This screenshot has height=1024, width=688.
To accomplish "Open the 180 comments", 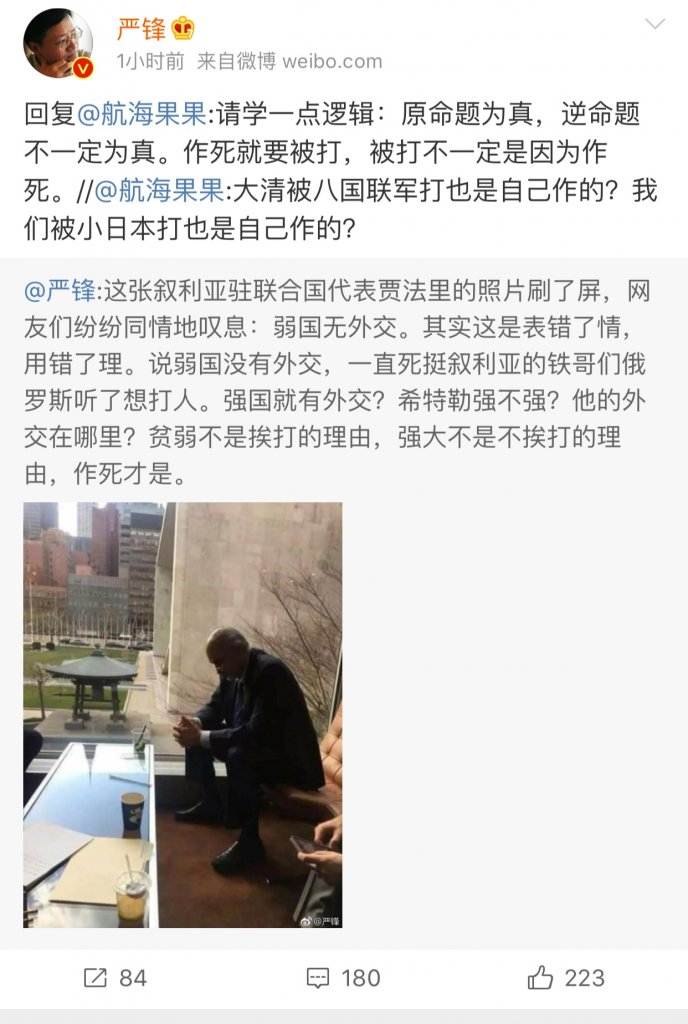I will coord(343,977).
